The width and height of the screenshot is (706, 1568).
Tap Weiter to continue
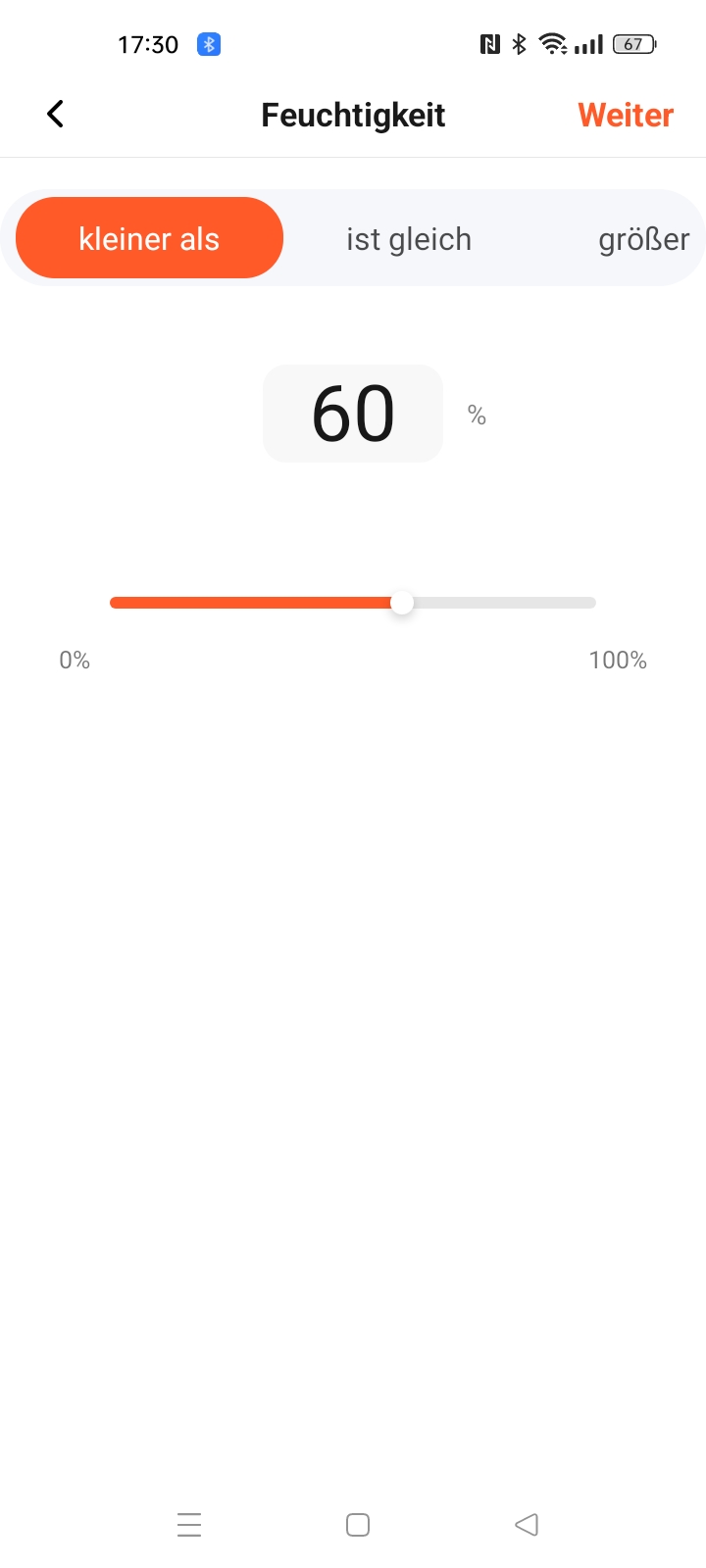626,116
